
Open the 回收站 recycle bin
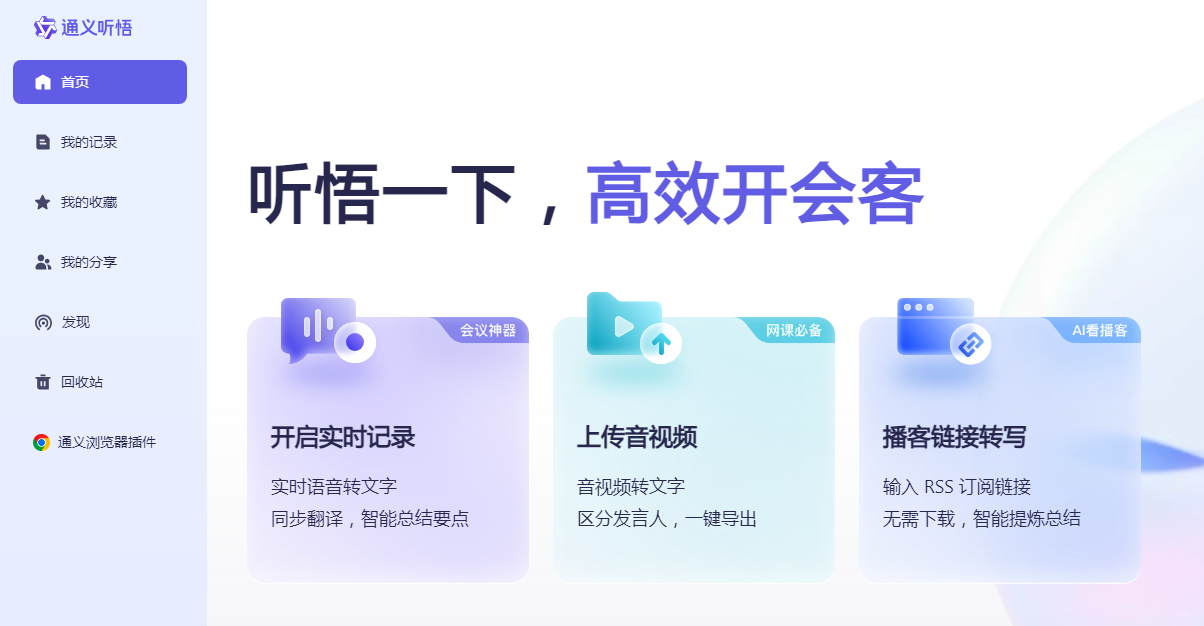(81, 382)
